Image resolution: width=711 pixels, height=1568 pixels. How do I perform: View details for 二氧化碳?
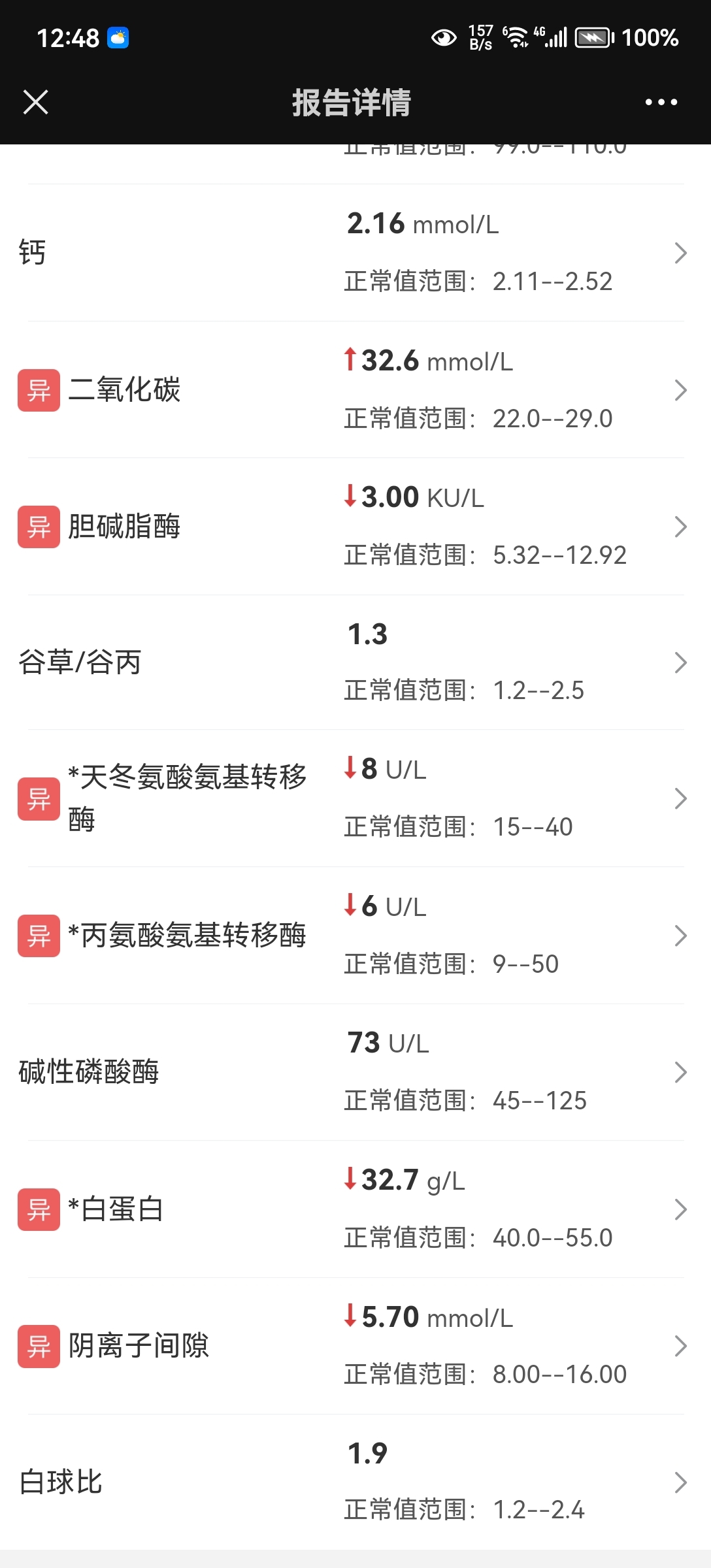(355, 390)
